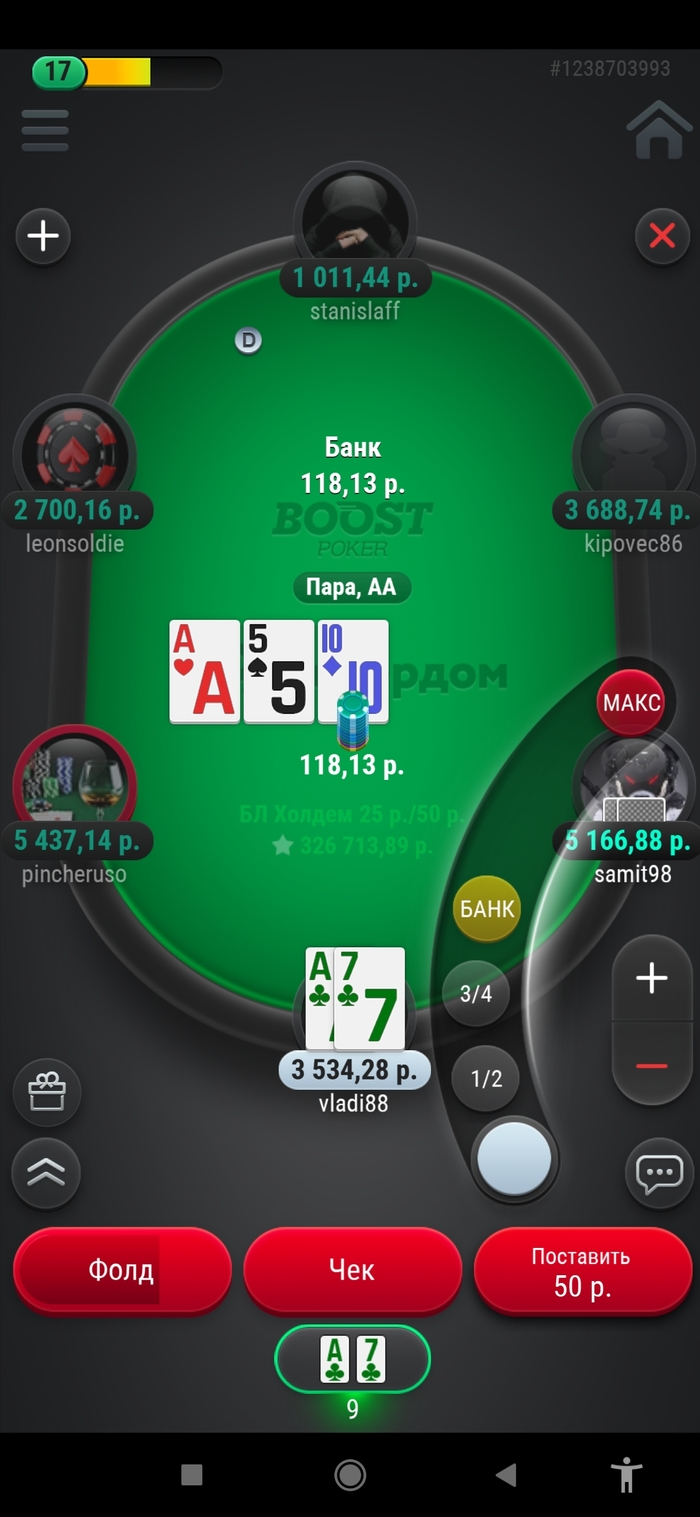Open the hamburger menu
This screenshot has width=700, height=1517.
click(x=45, y=131)
